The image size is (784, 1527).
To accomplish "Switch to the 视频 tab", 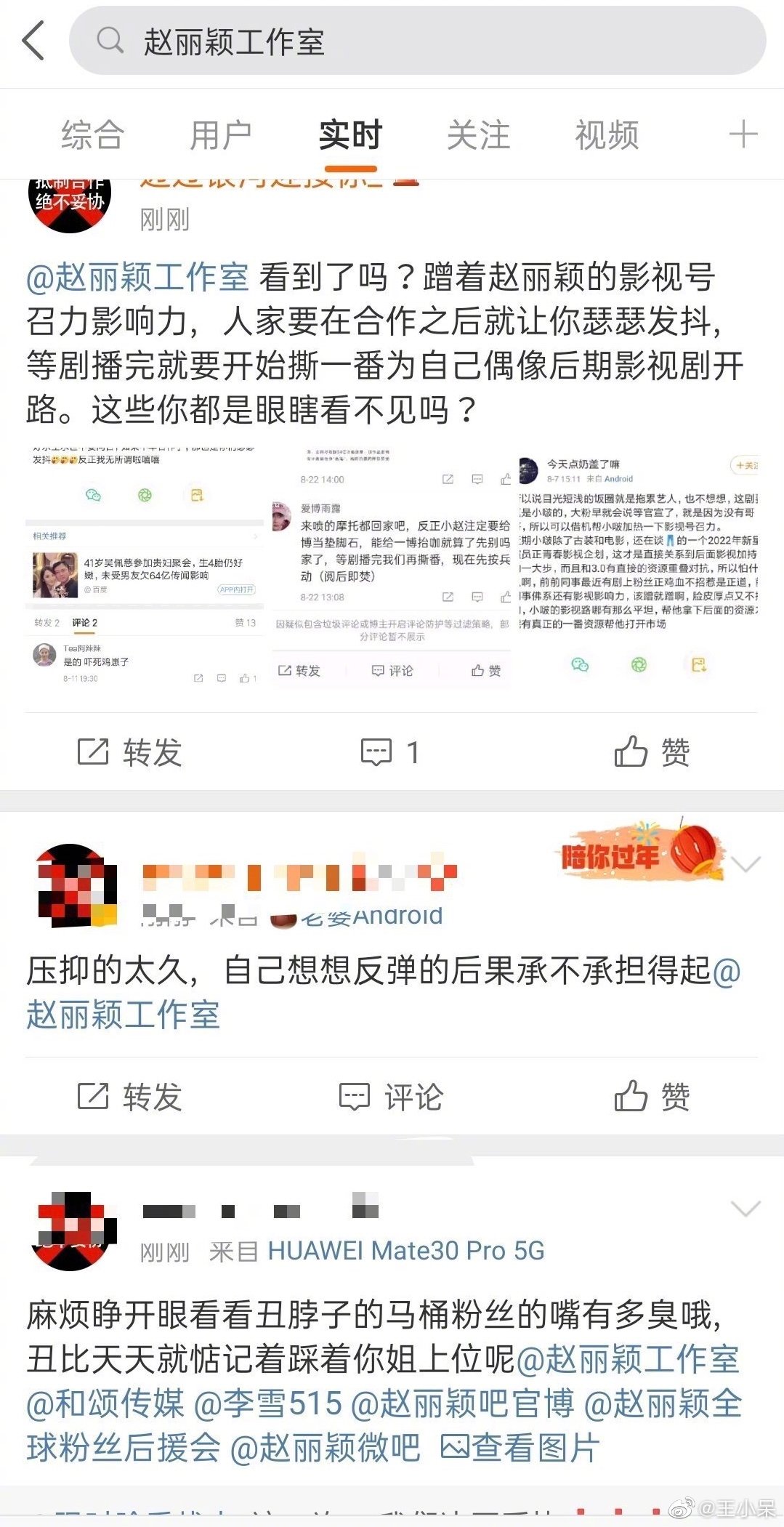I will (607, 135).
